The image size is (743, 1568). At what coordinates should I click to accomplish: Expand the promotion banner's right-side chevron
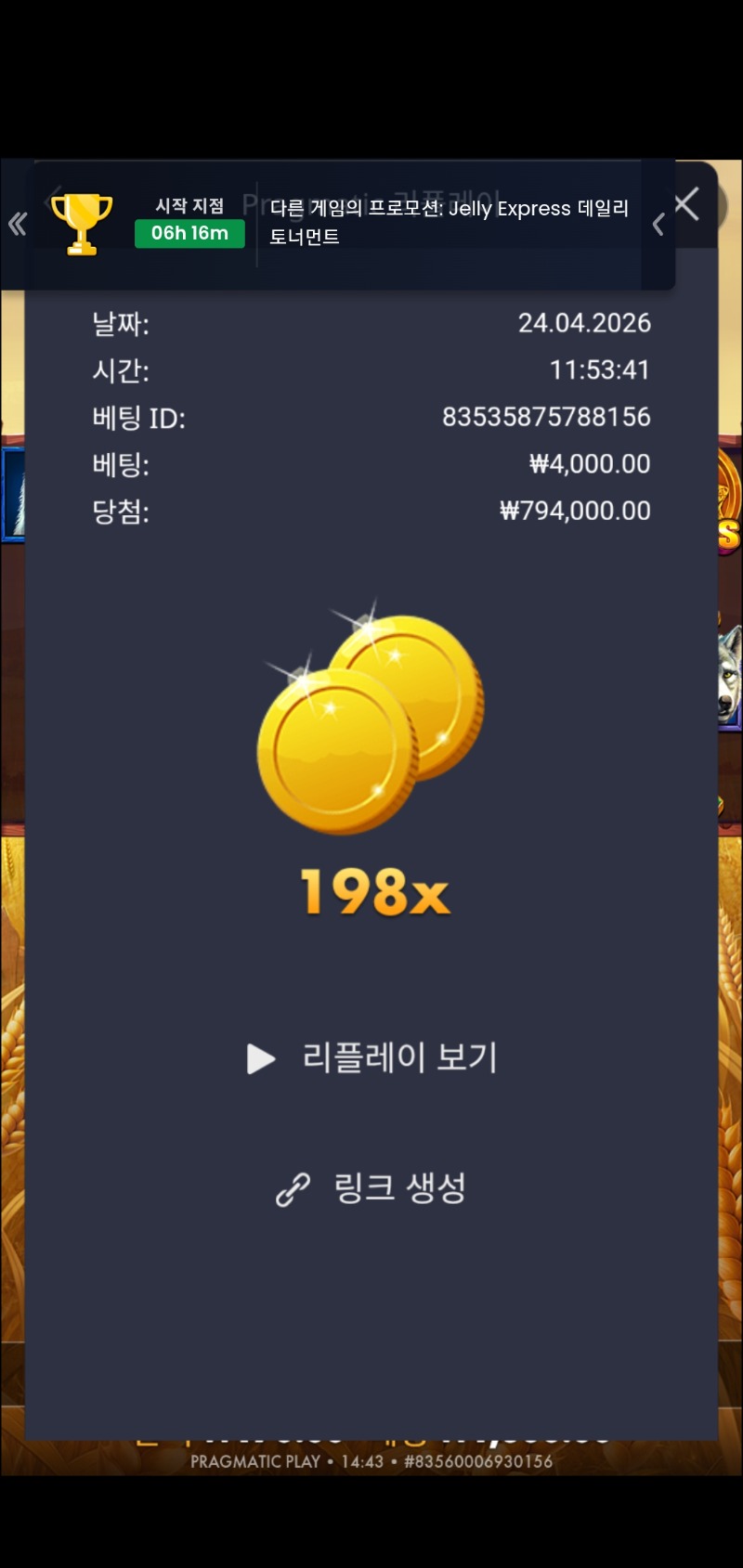(x=658, y=225)
